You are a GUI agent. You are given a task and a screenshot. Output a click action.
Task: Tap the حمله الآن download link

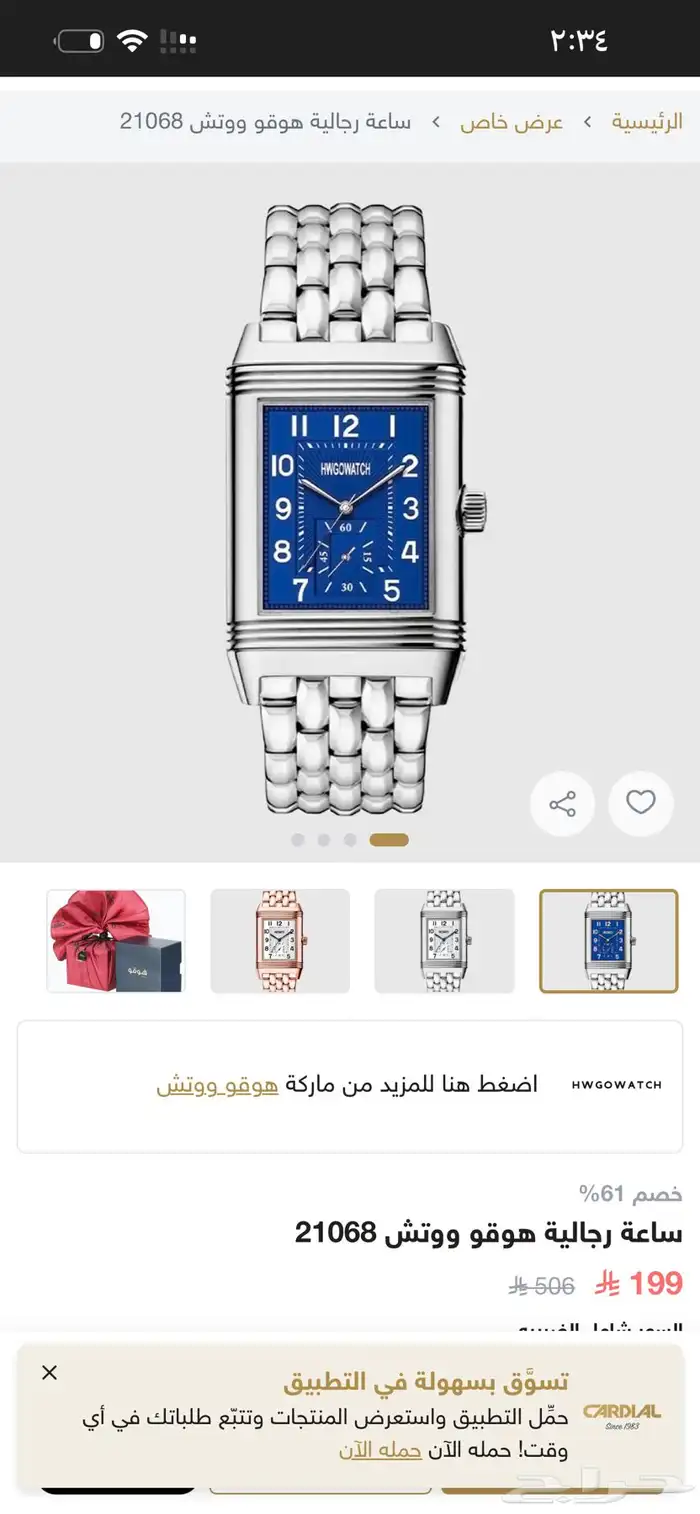pyautogui.click(x=379, y=1450)
